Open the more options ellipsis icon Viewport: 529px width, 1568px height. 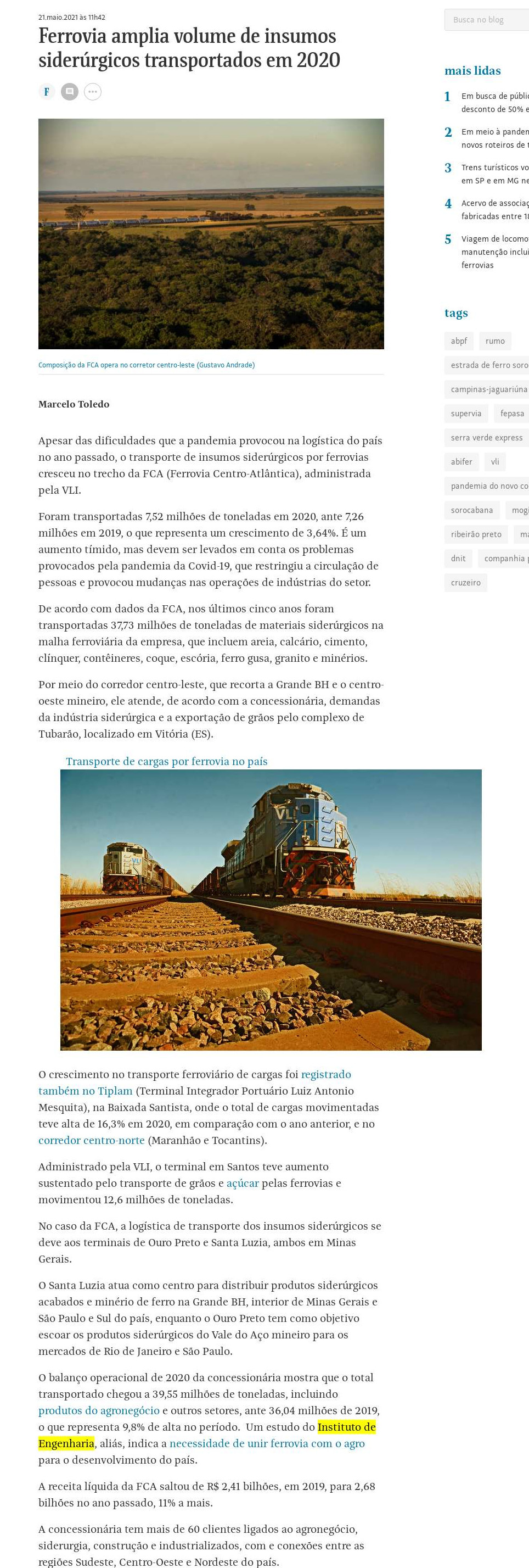(92, 92)
